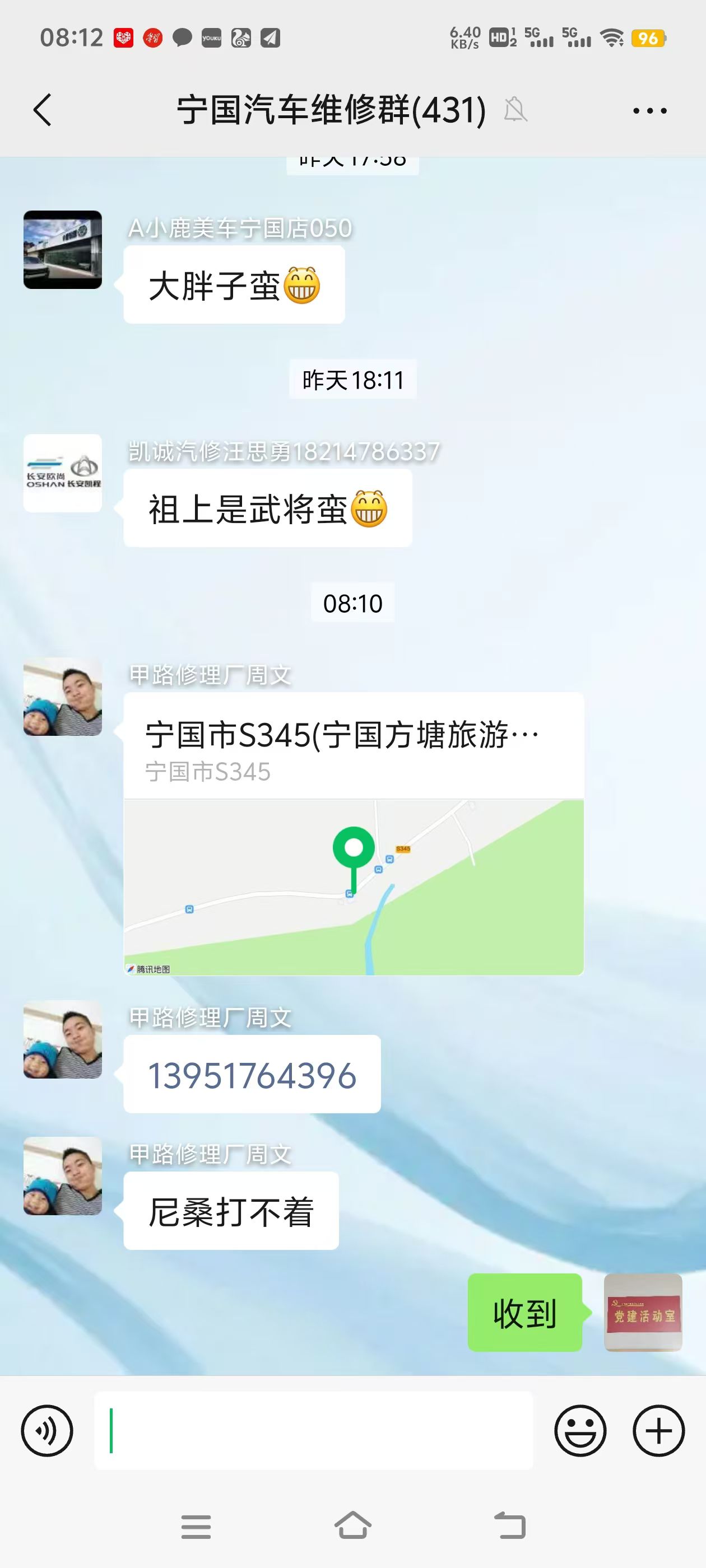Viewport: 706px width, 1568px height.
Task: Go to the phone's home screen
Action: pyautogui.click(x=352, y=1526)
